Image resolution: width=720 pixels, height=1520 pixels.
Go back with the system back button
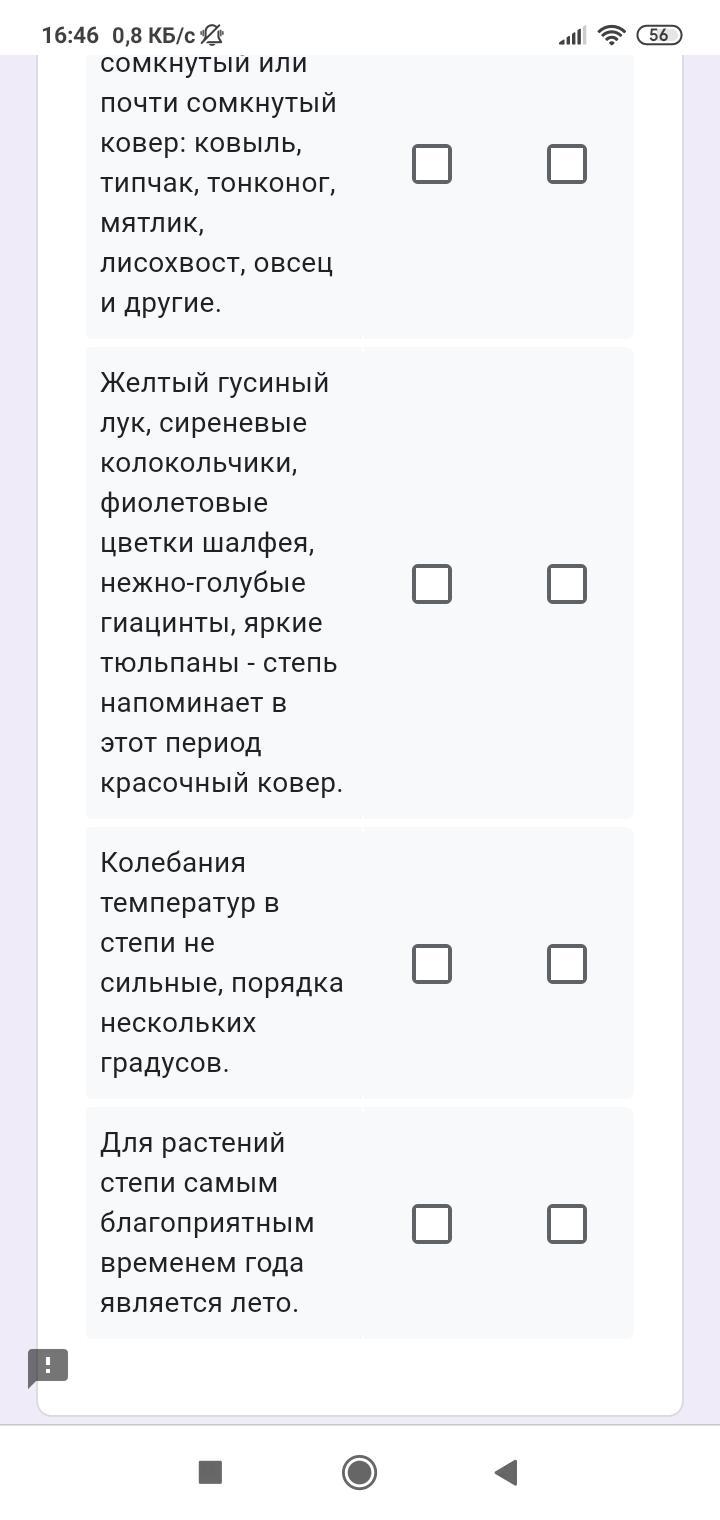pos(506,1472)
